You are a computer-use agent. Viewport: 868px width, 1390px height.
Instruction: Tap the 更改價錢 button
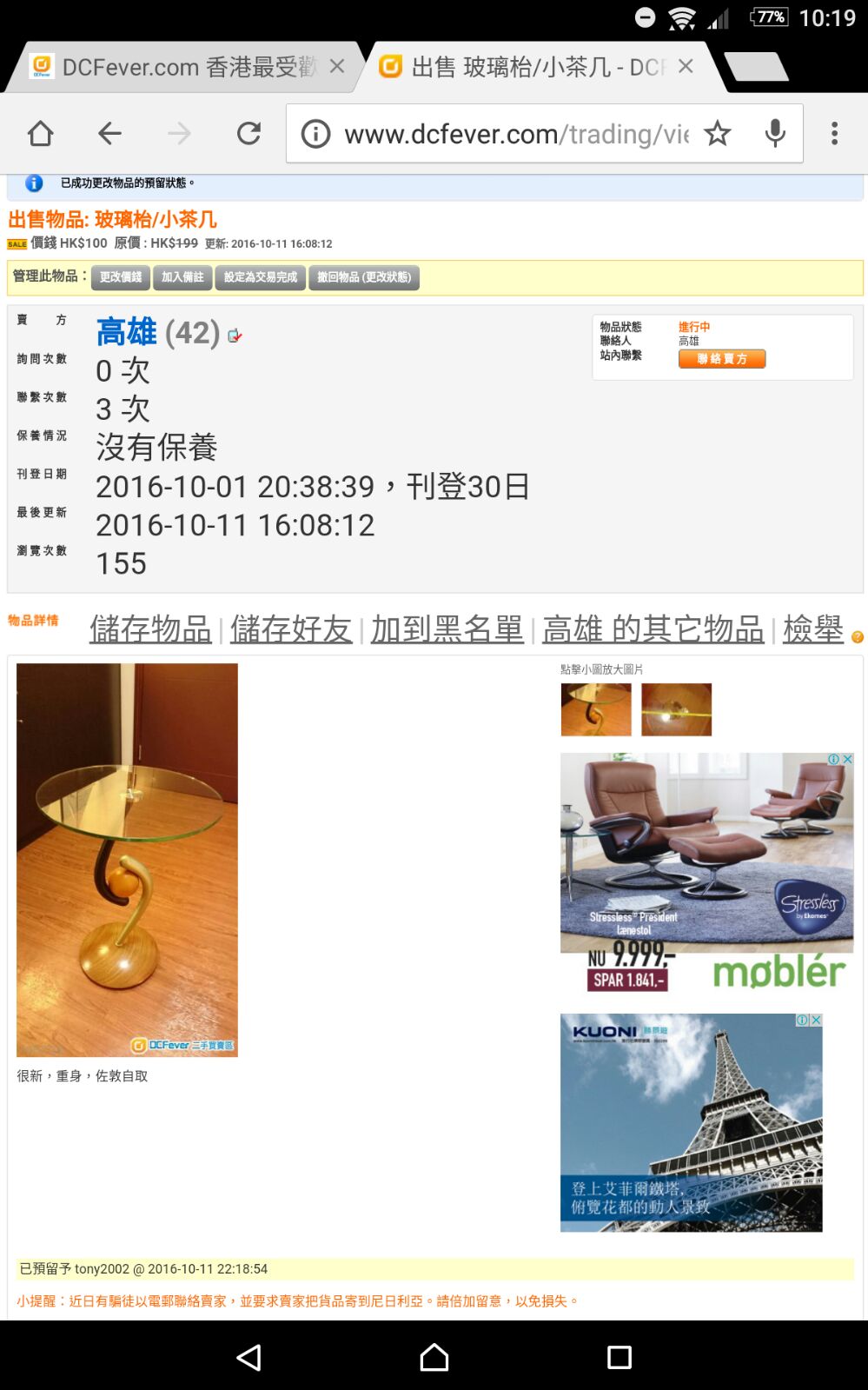pyautogui.click(x=121, y=277)
